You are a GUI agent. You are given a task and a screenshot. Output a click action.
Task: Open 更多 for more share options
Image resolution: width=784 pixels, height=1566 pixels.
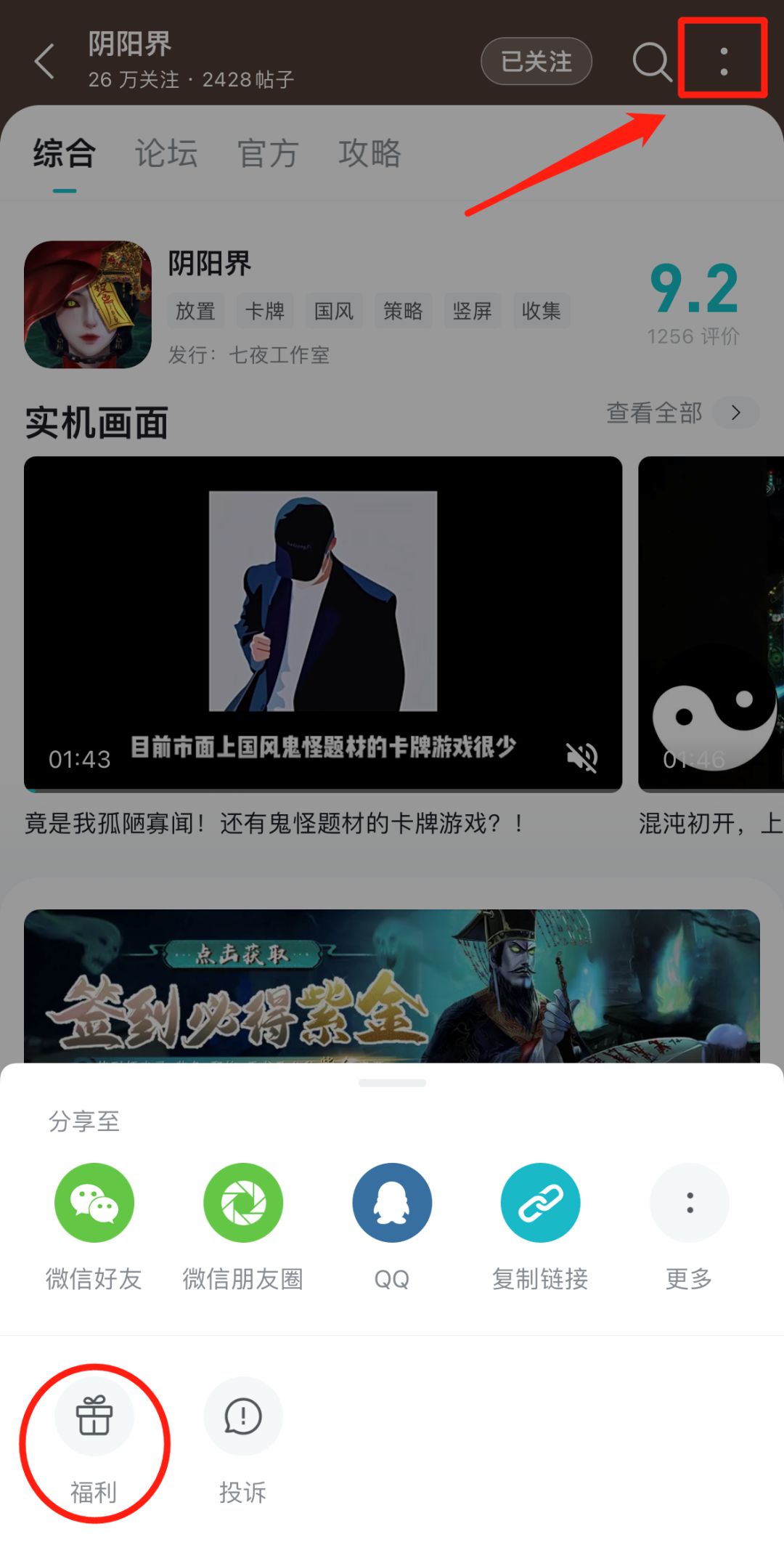688,1202
